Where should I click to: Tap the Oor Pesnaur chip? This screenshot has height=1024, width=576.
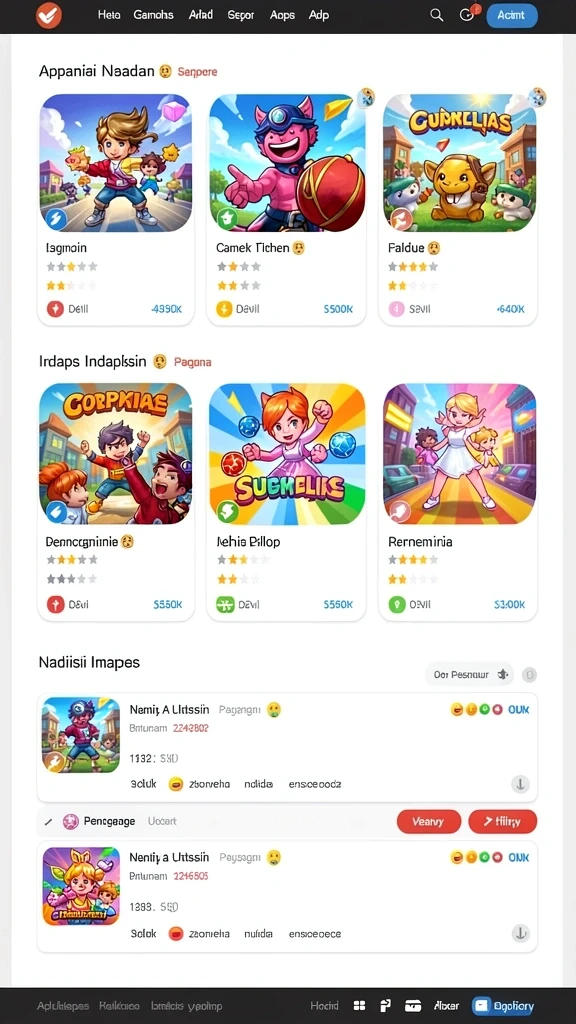point(469,675)
